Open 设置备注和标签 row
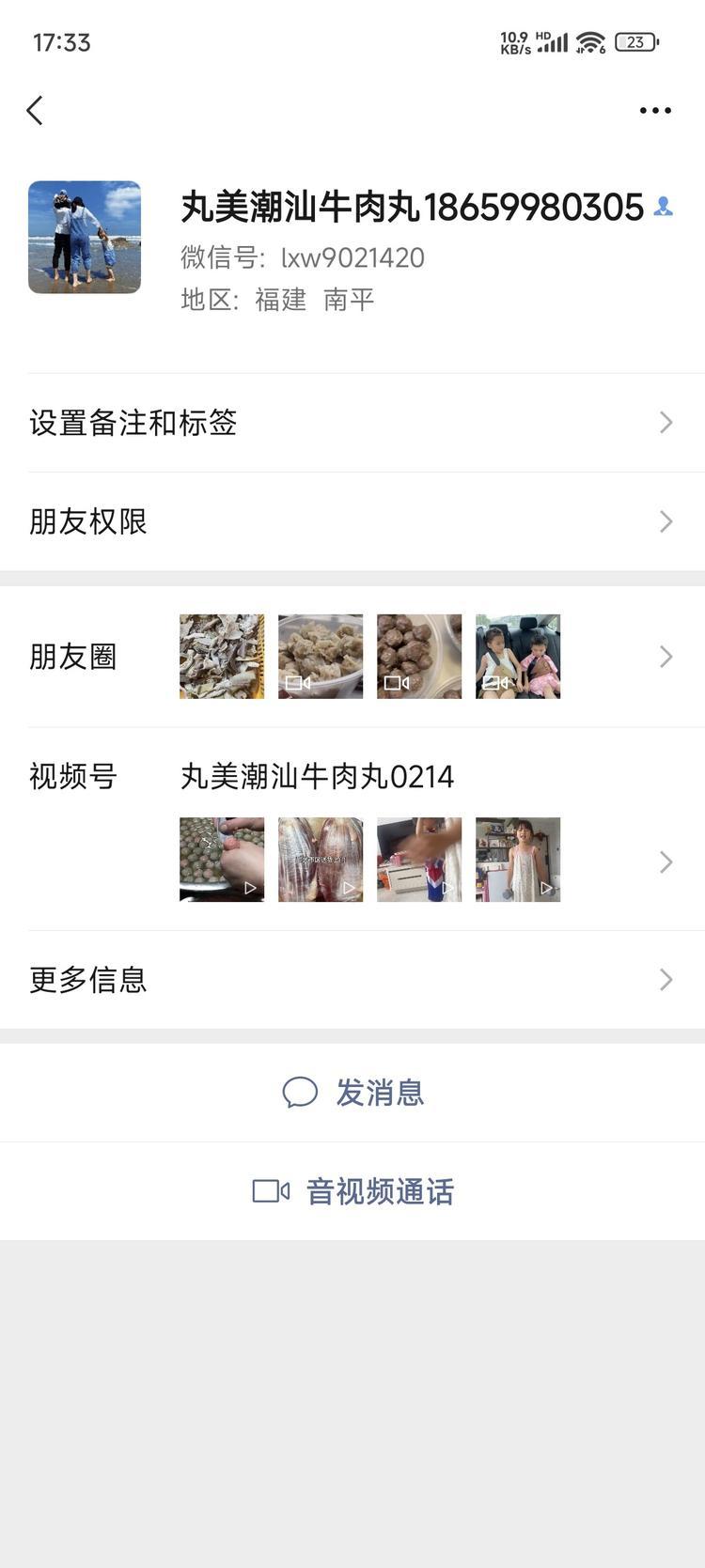This screenshot has width=705, height=1568. pos(352,423)
